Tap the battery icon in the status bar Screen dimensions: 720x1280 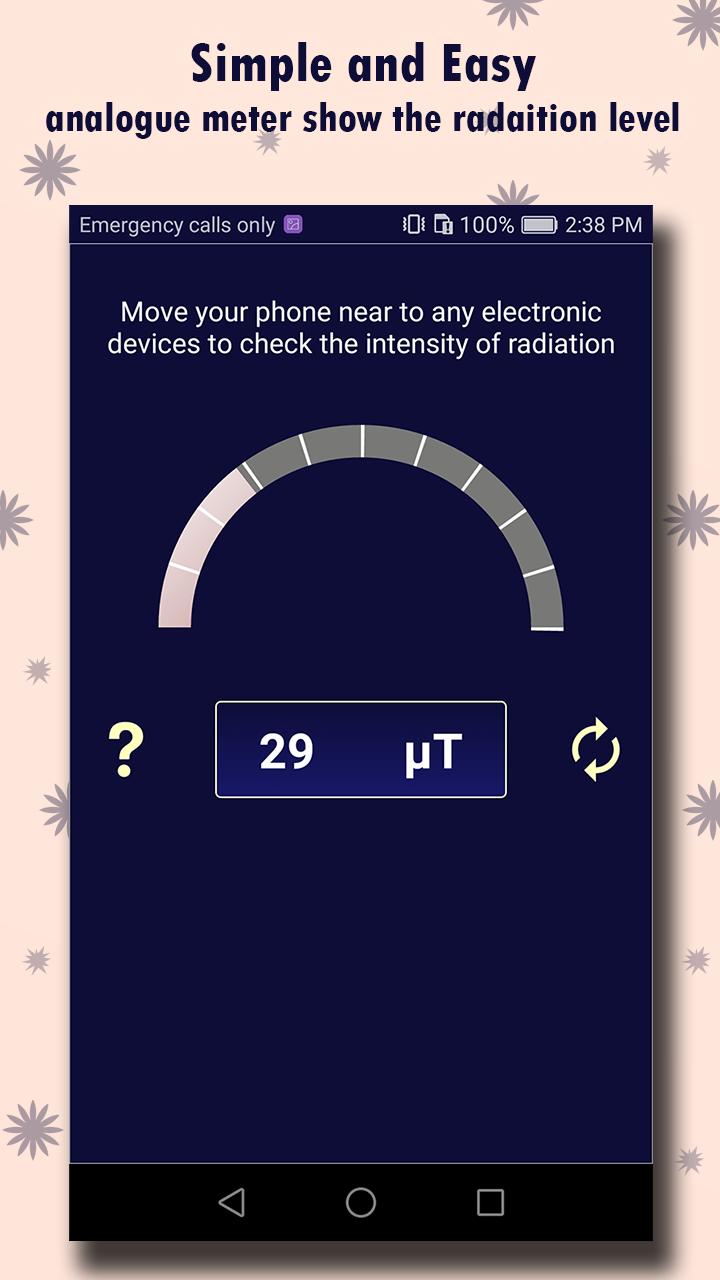[537, 225]
